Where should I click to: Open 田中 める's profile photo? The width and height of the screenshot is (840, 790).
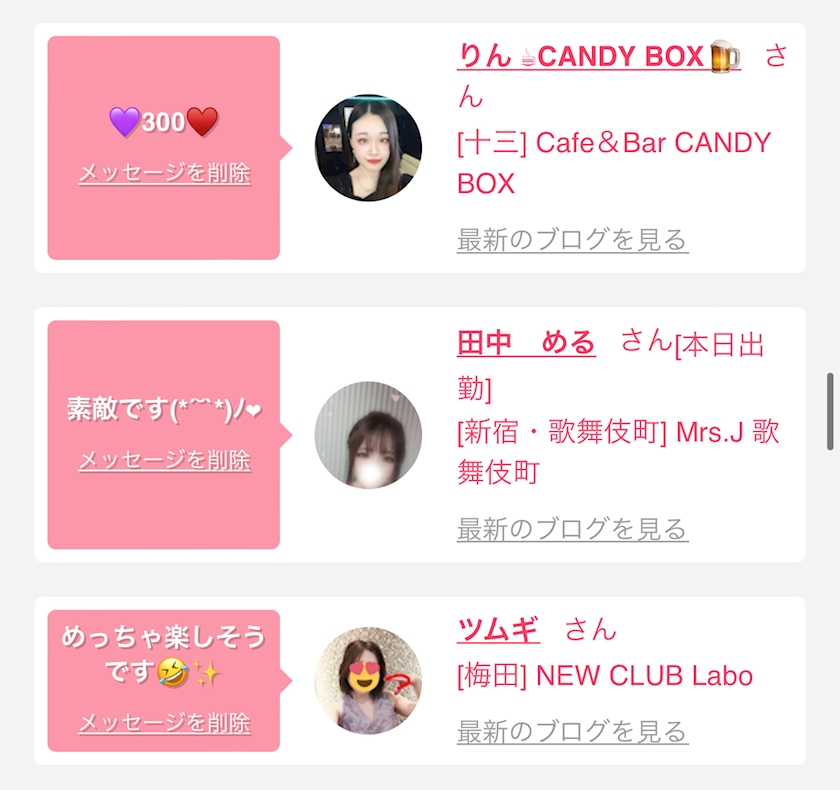(369, 435)
